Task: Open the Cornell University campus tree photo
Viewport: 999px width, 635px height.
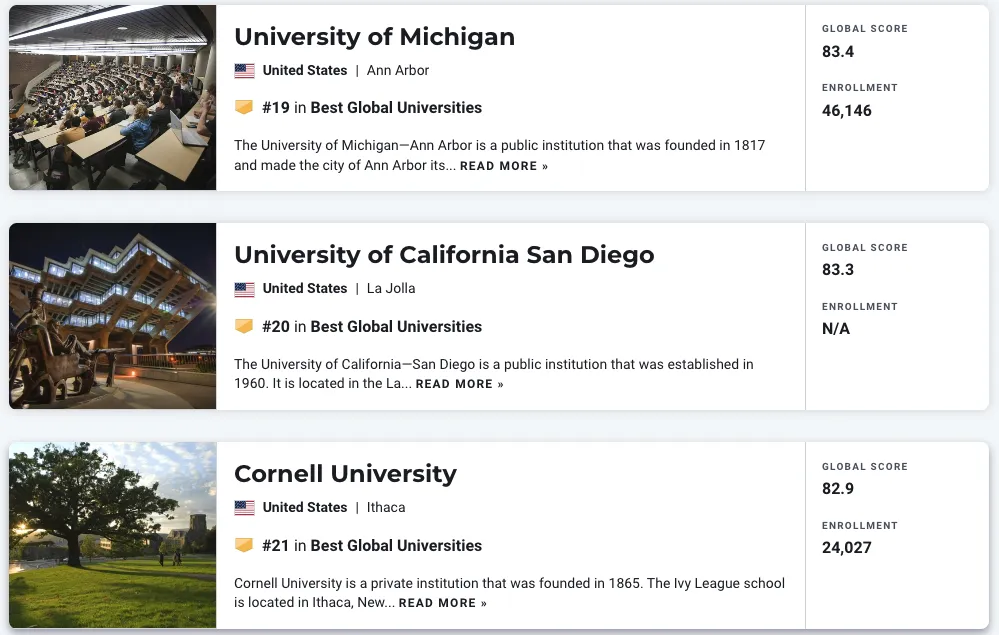Action: [112, 535]
